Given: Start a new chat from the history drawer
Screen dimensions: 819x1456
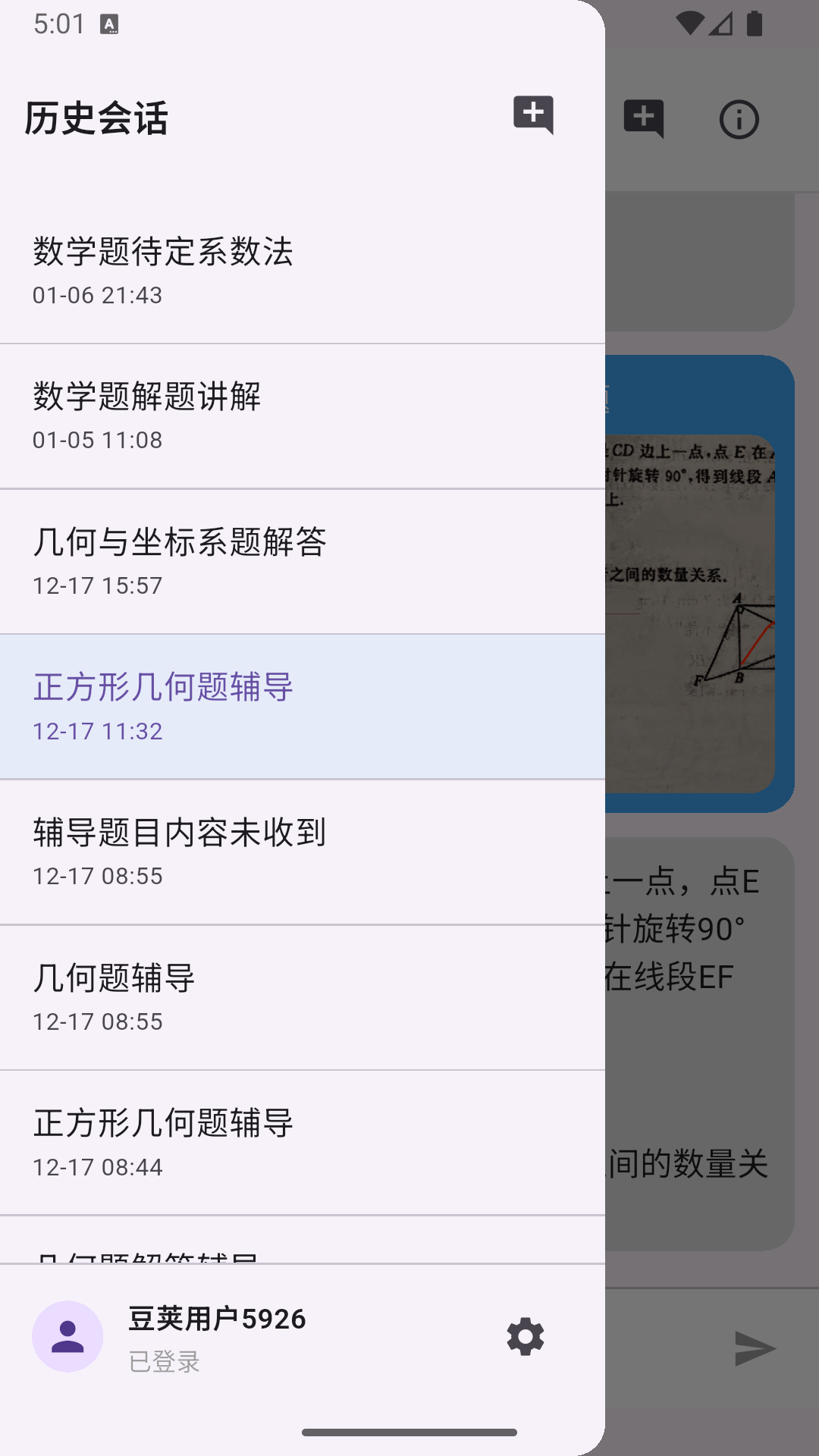Looking at the screenshot, I should click(x=535, y=117).
